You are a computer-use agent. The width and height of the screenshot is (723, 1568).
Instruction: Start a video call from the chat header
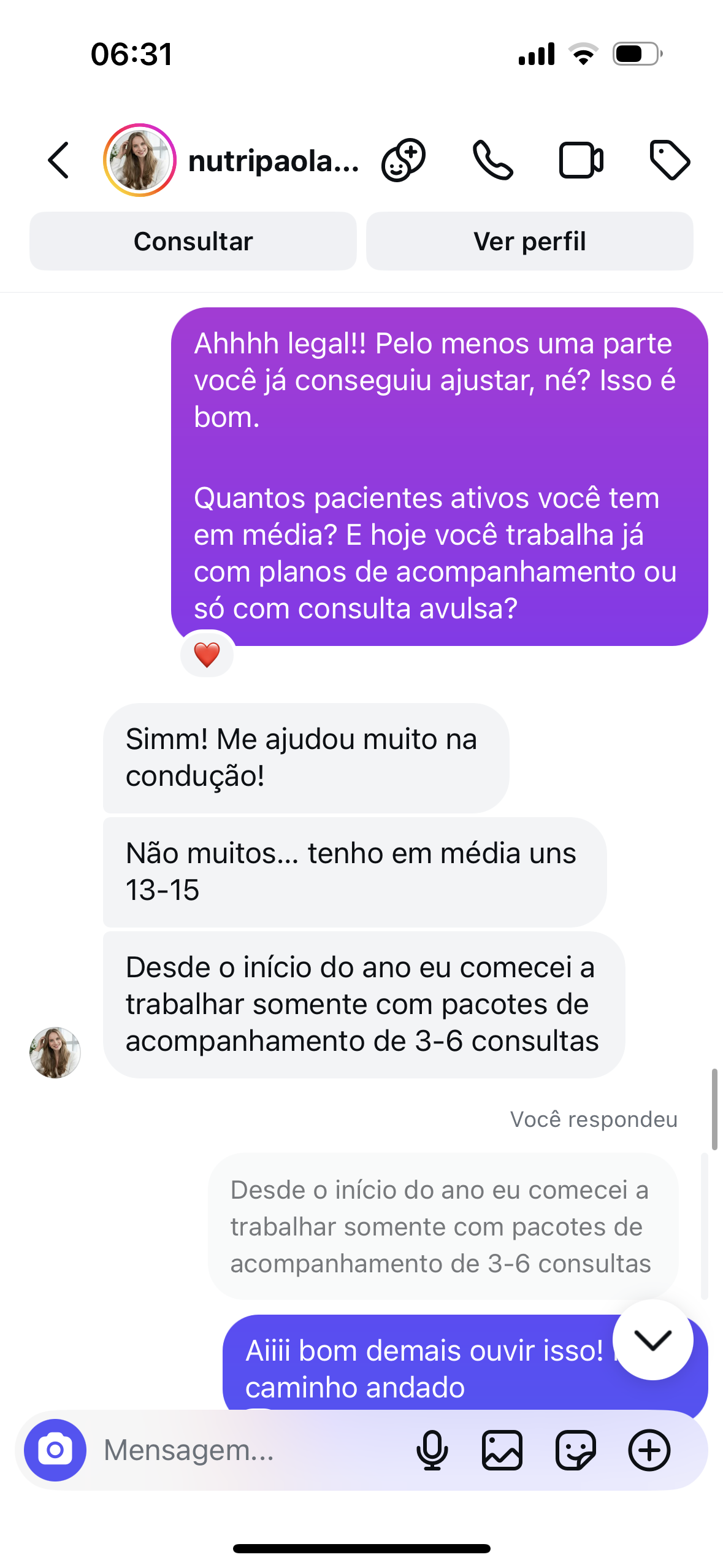click(579, 159)
